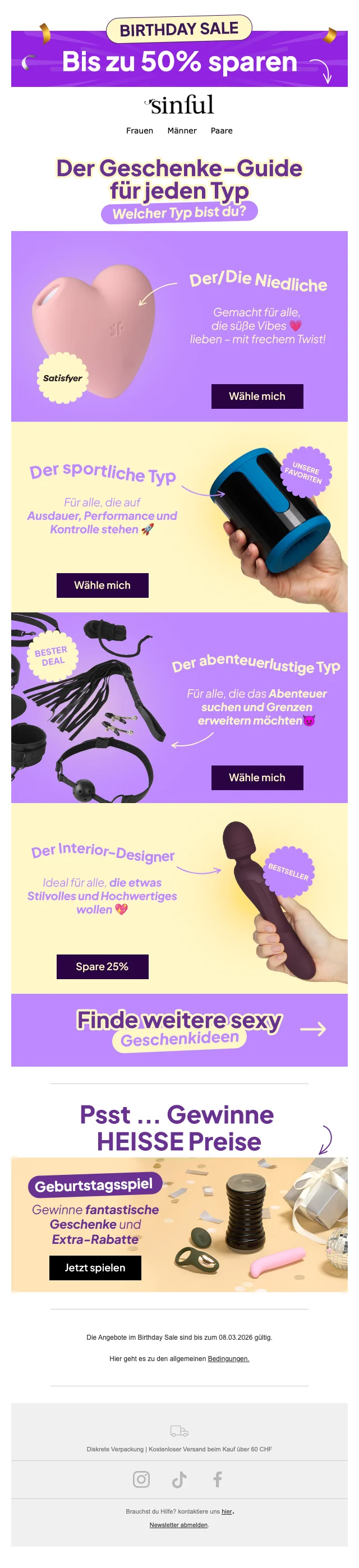The height and width of the screenshot is (1568, 359).
Task: Tap the 'hier' help contact link
Action: tap(227, 1511)
